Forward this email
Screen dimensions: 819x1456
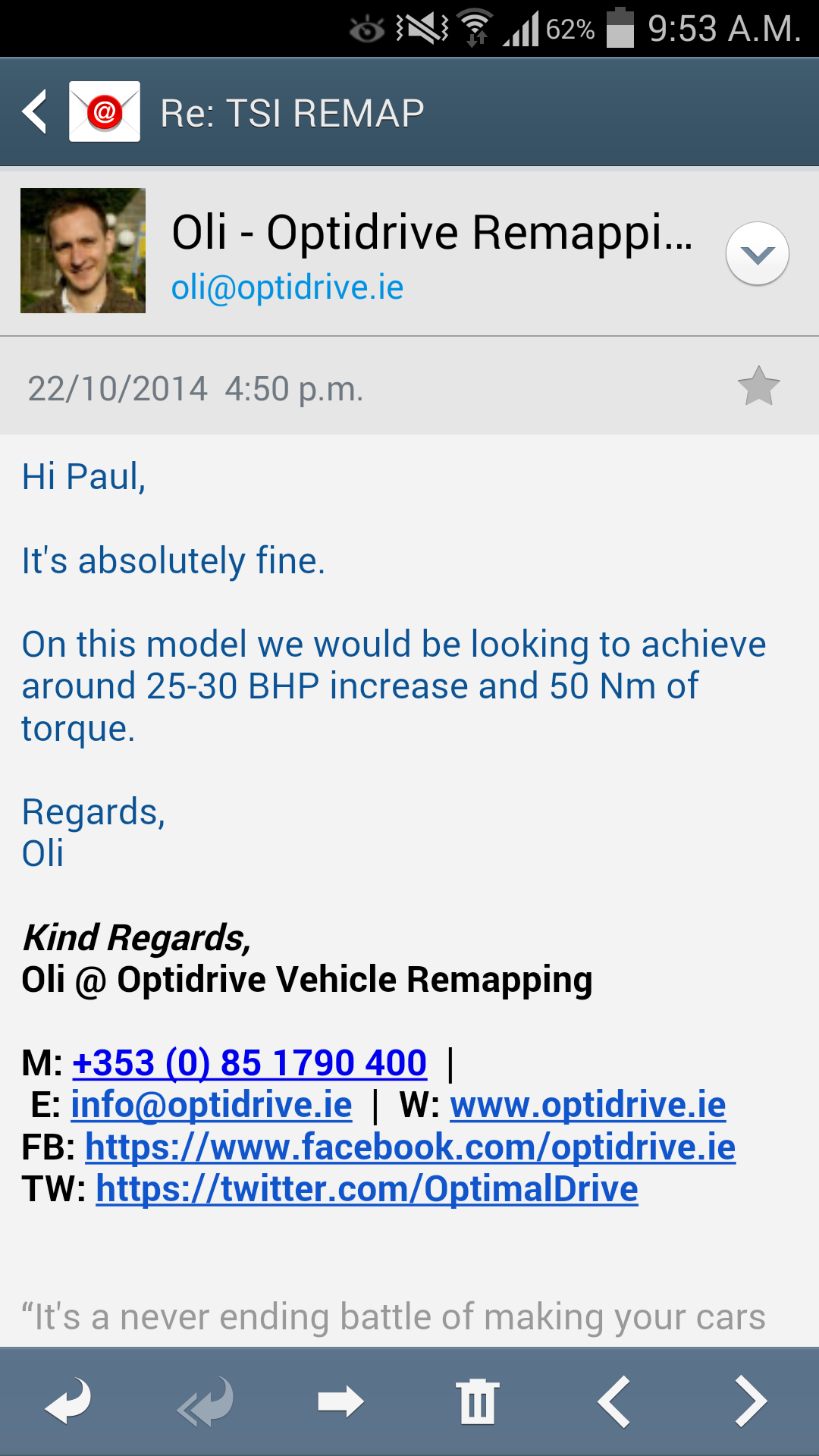(x=341, y=1401)
